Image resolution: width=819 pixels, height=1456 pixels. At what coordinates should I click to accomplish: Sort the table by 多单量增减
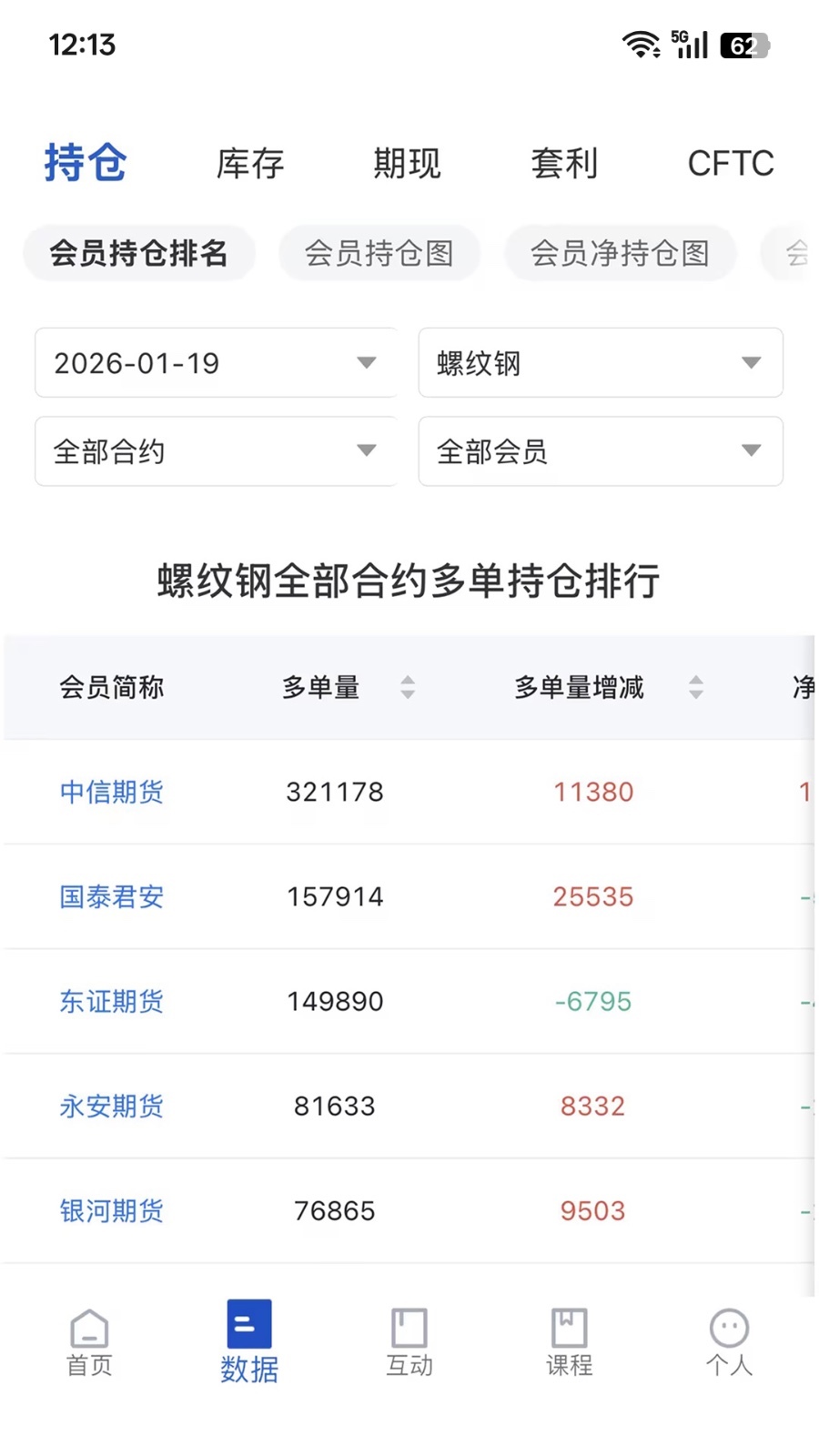pos(695,687)
